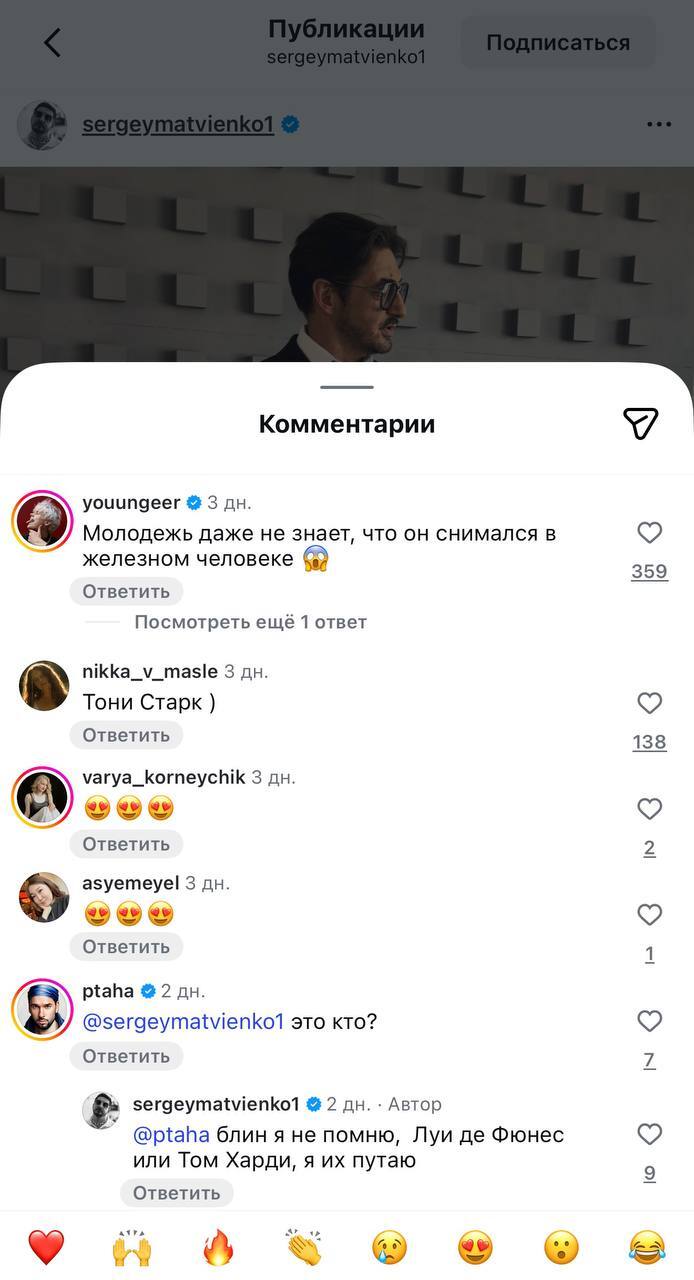Open the @sergeymatvienko1 mention in ptaha's comment
This screenshot has height=1280, width=694.
pos(183,1022)
